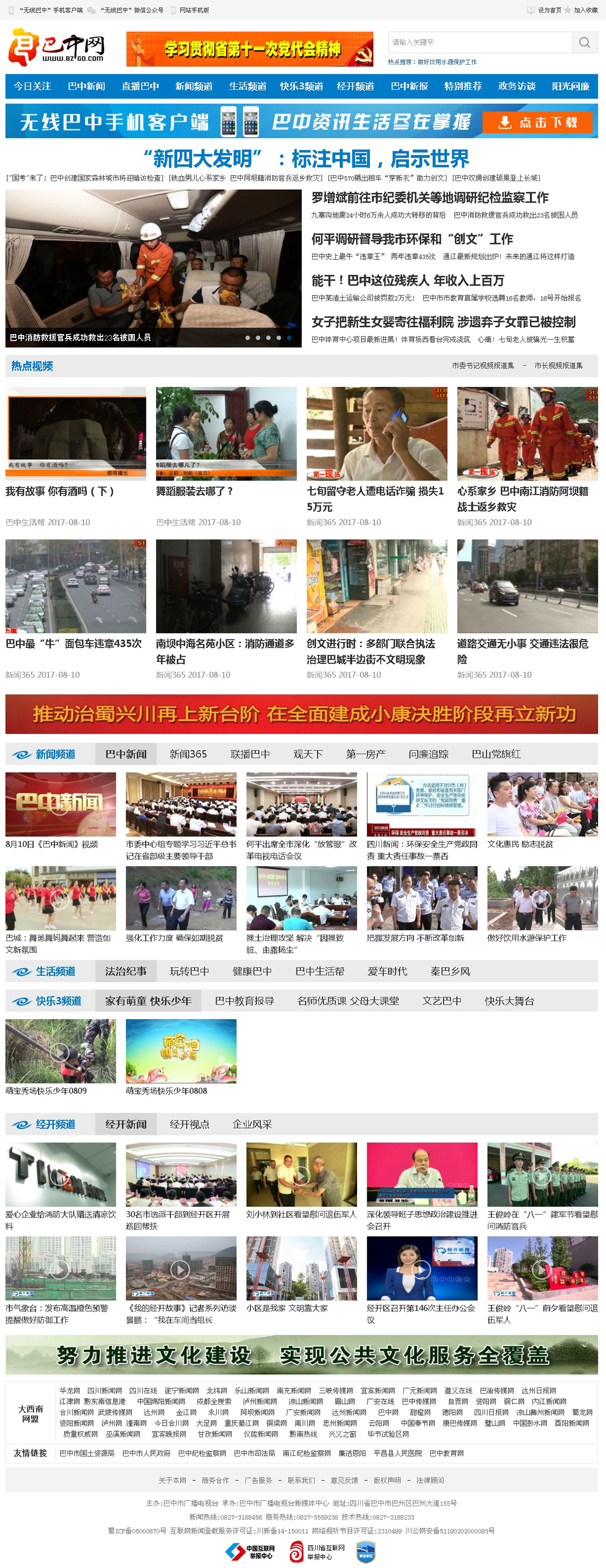Focus the keyword search field

tap(480, 42)
